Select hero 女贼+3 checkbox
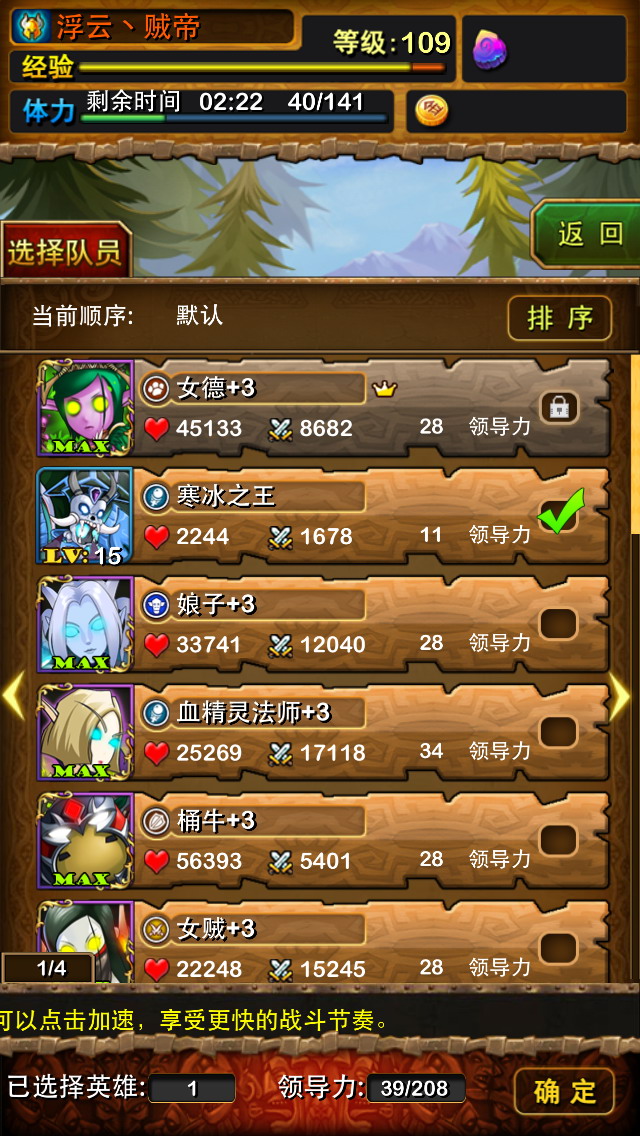Screen dimensions: 640x1136 click(558, 946)
